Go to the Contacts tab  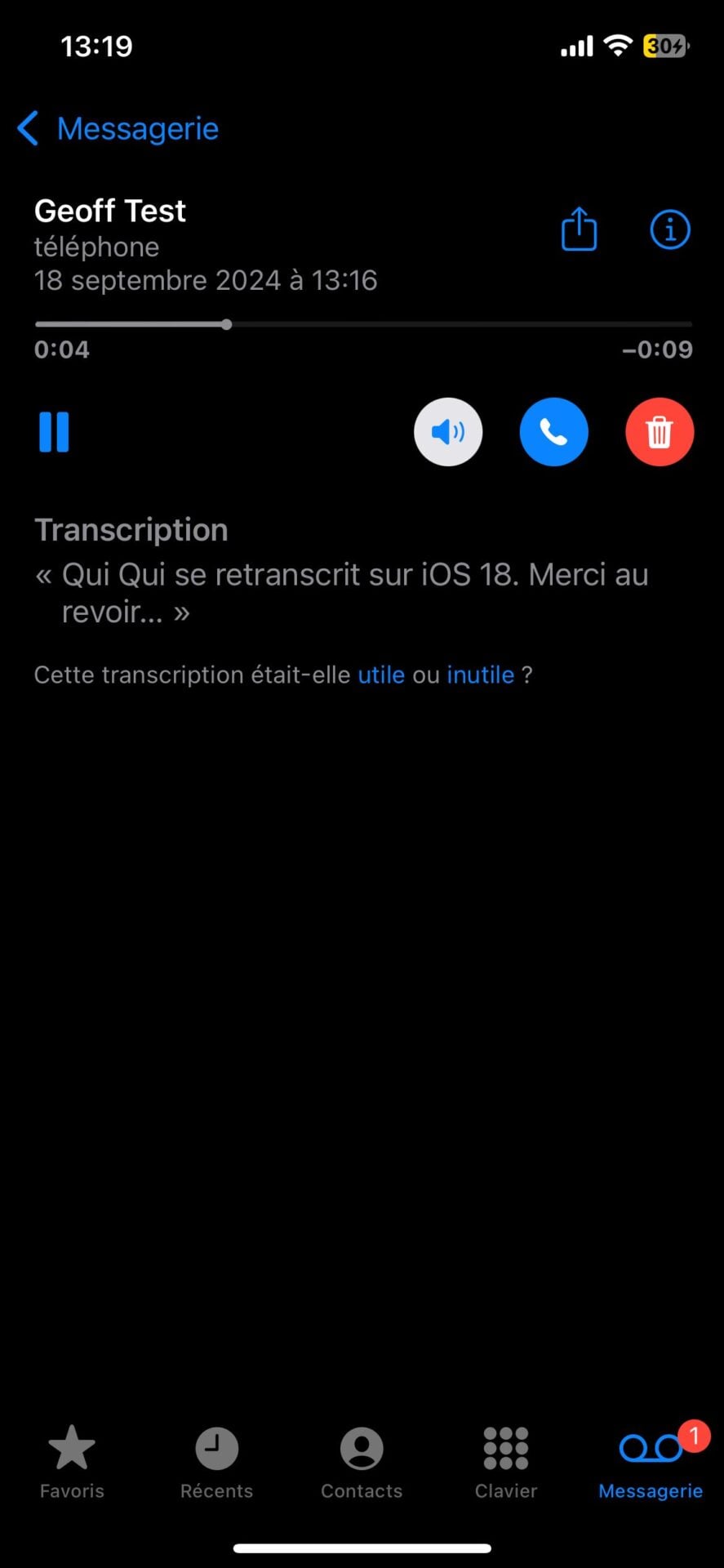[x=362, y=1462]
